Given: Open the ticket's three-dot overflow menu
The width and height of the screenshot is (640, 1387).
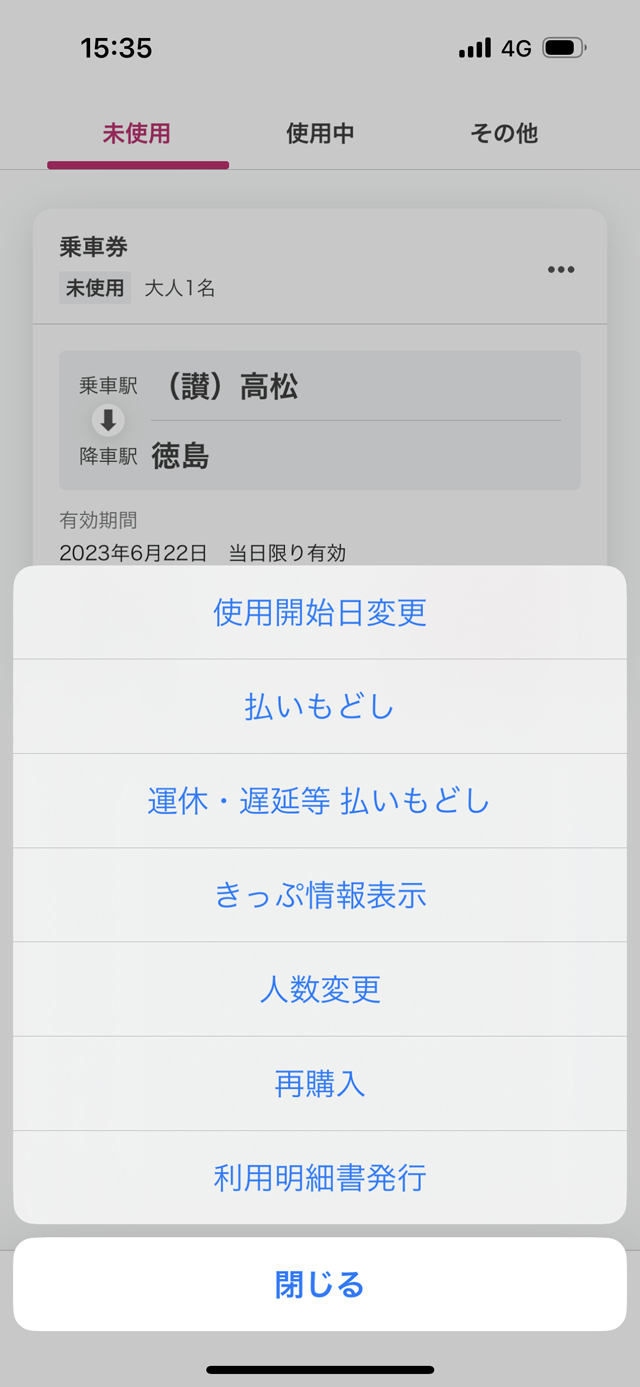Looking at the screenshot, I should click(561, 269).
